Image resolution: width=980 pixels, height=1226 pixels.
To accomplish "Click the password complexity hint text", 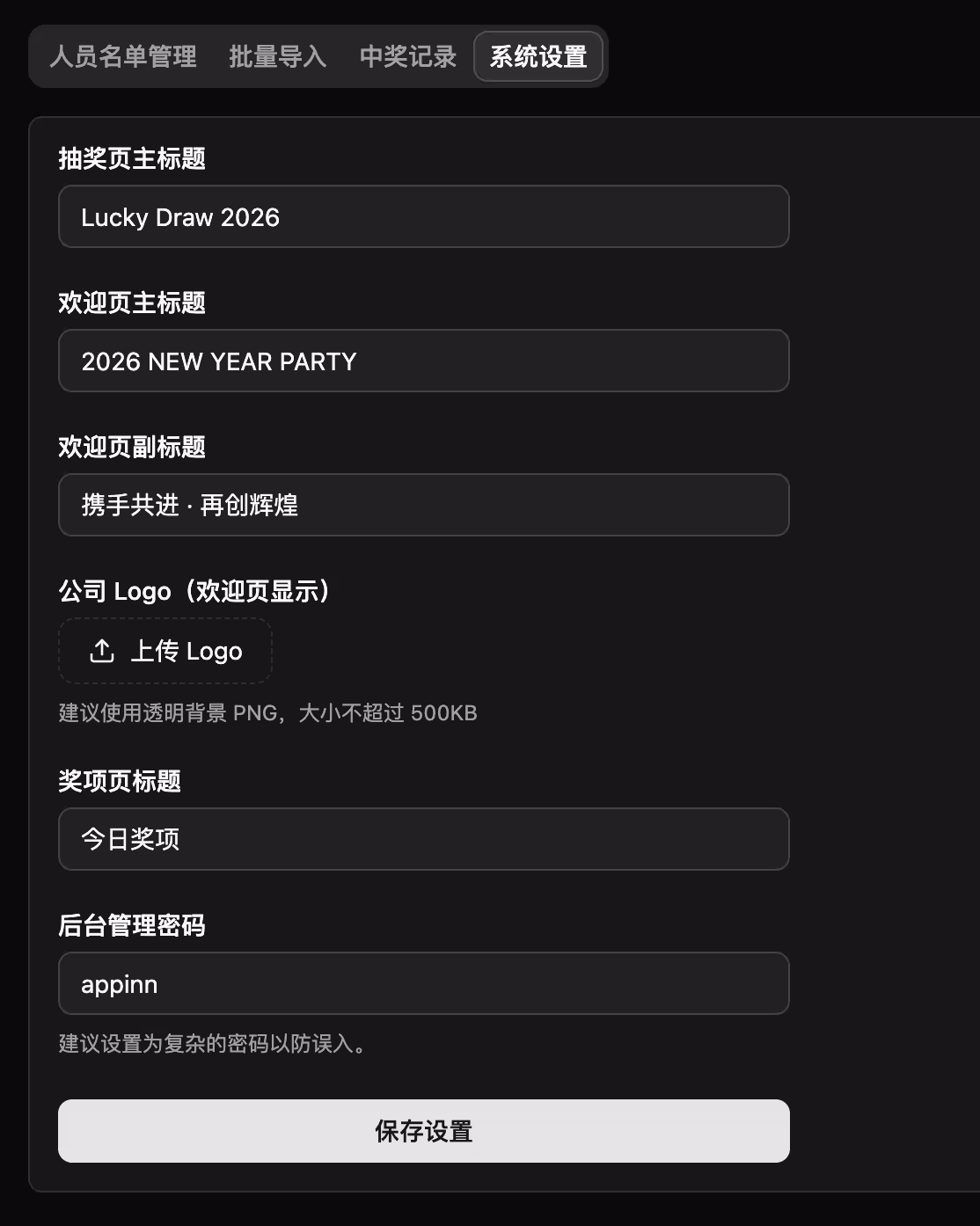I will click(x=211, y=1046).
